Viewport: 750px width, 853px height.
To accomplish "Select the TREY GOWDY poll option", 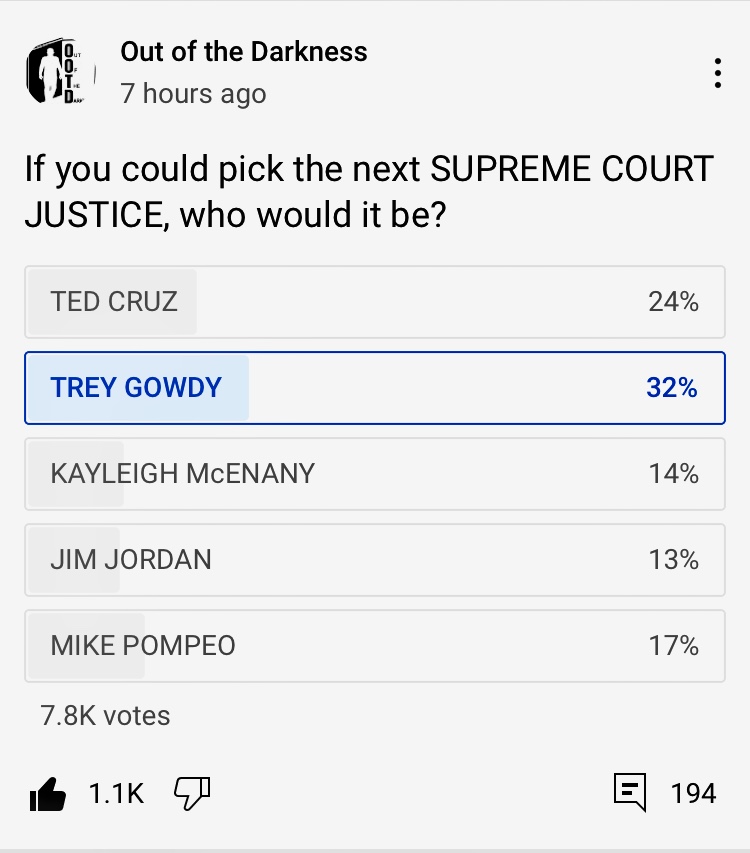I will pos(375,388).
